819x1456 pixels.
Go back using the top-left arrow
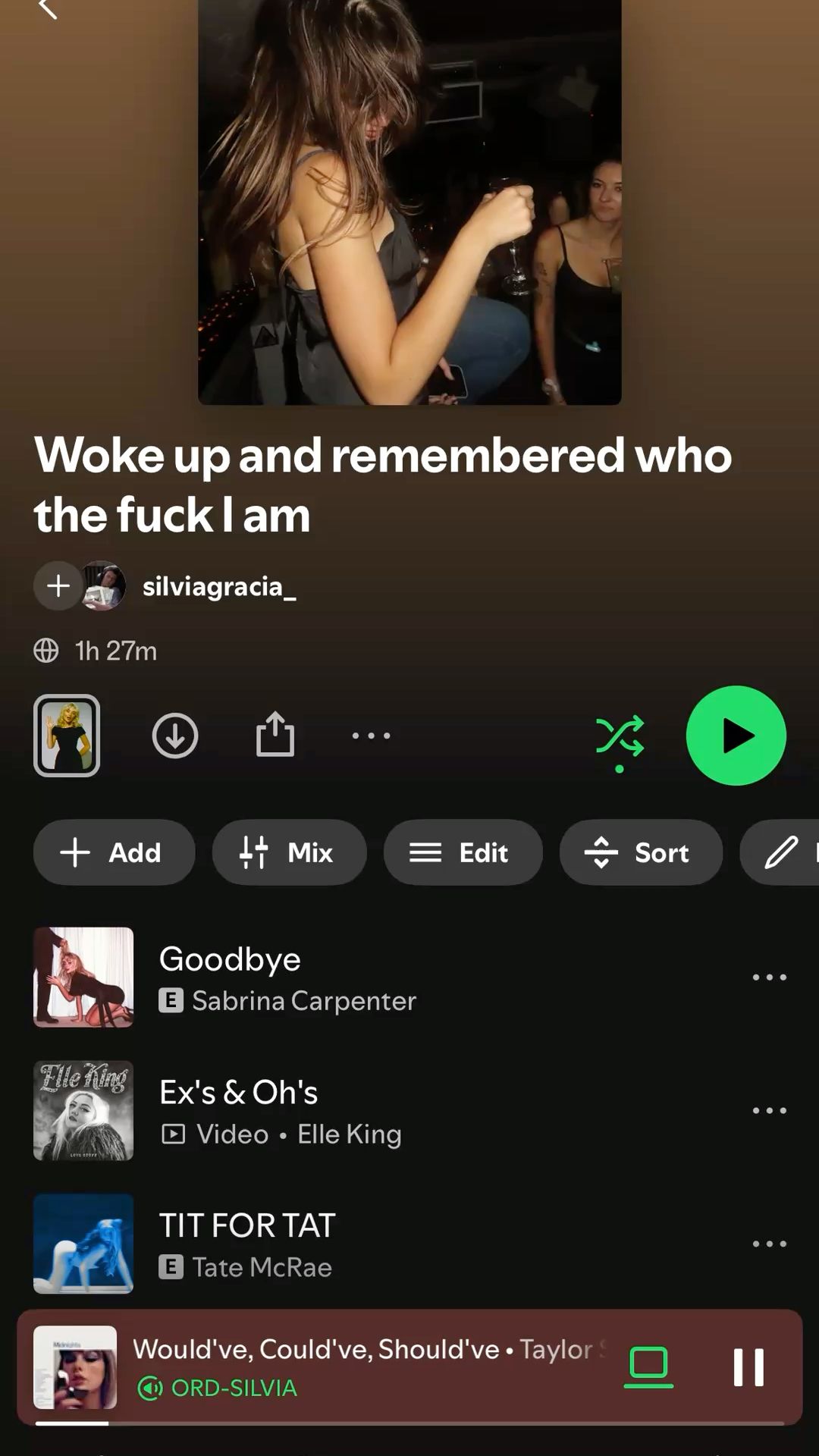coord(48,9)
